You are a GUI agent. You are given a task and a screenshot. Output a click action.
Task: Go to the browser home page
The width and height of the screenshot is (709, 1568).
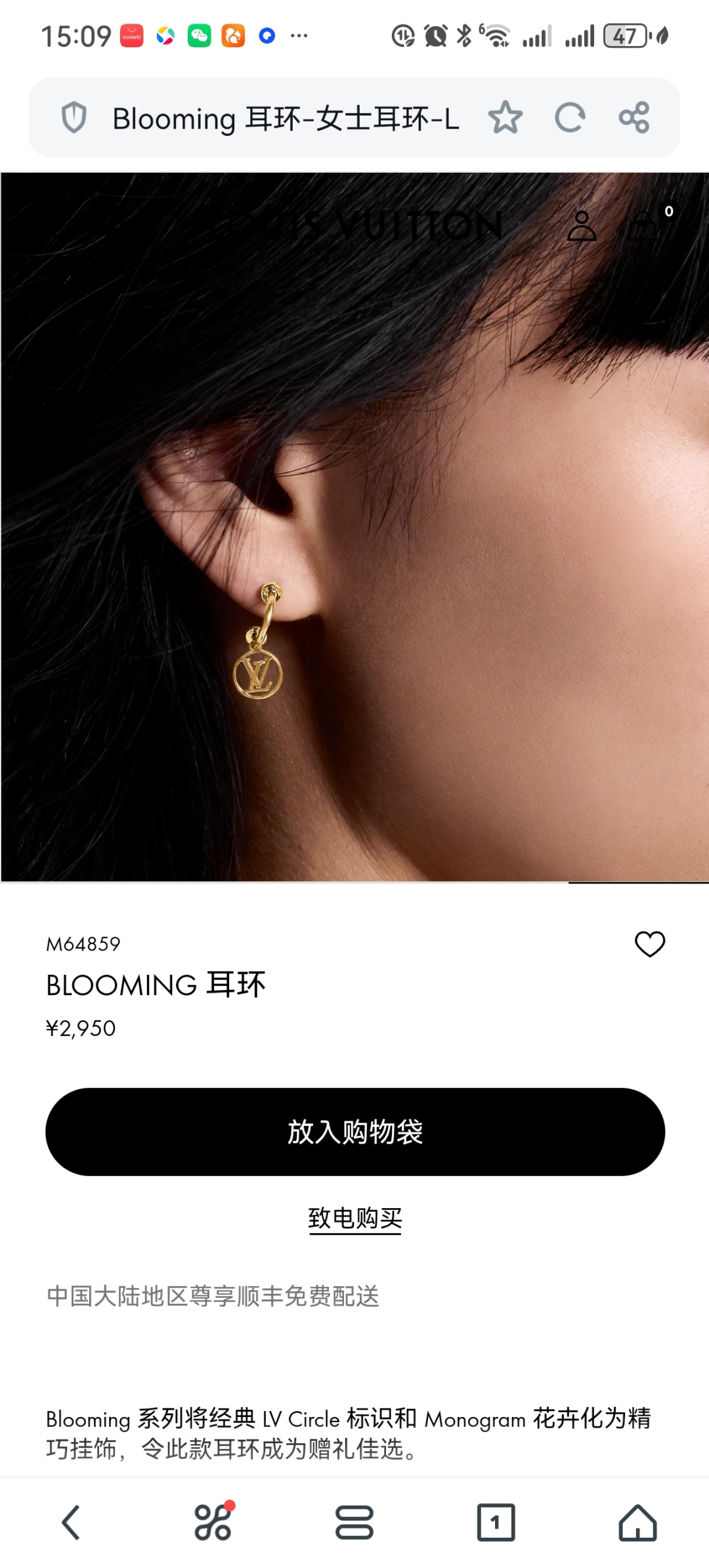click(x=637, y=1523)
